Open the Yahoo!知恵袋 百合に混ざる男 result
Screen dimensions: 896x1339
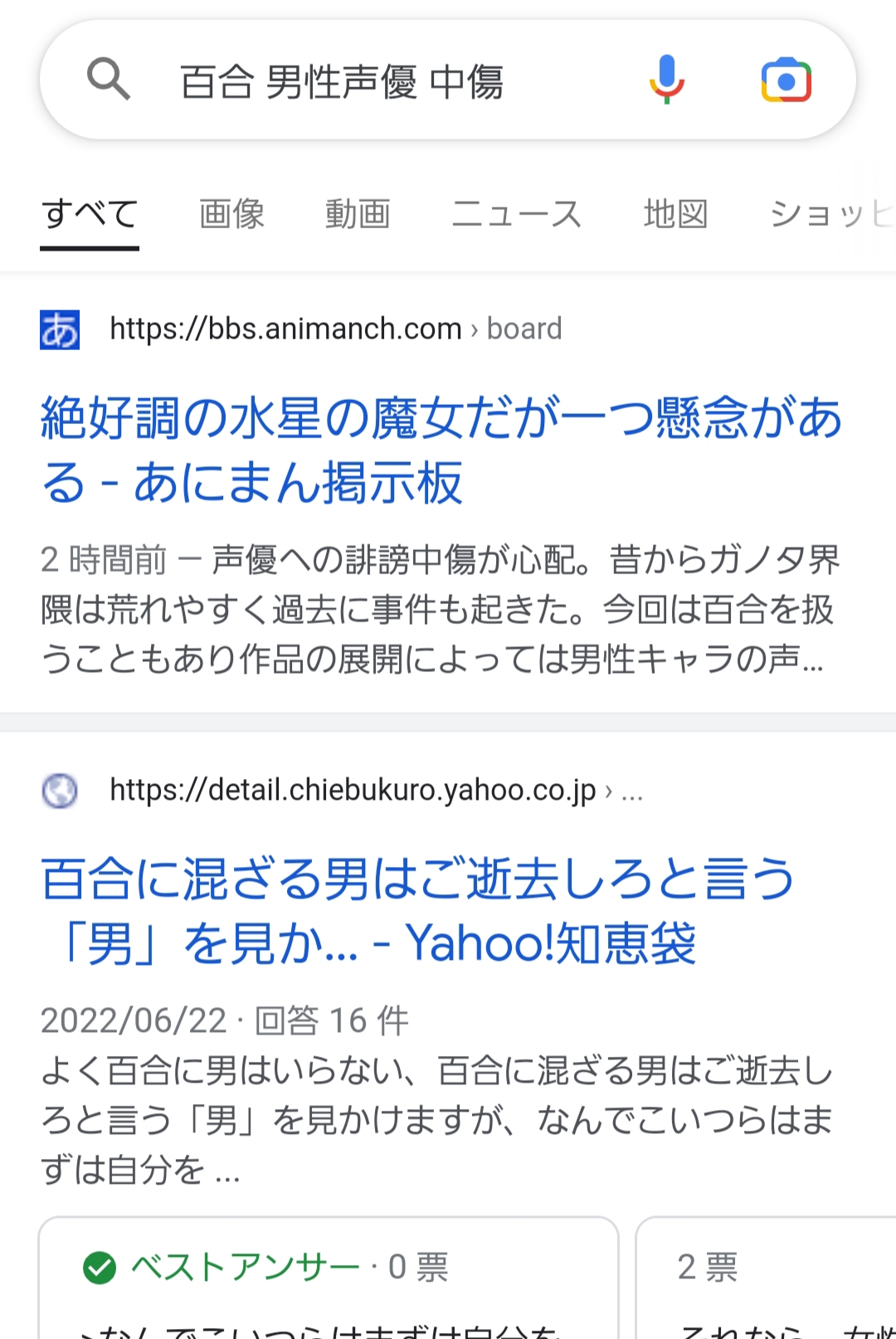coord(417,910)
